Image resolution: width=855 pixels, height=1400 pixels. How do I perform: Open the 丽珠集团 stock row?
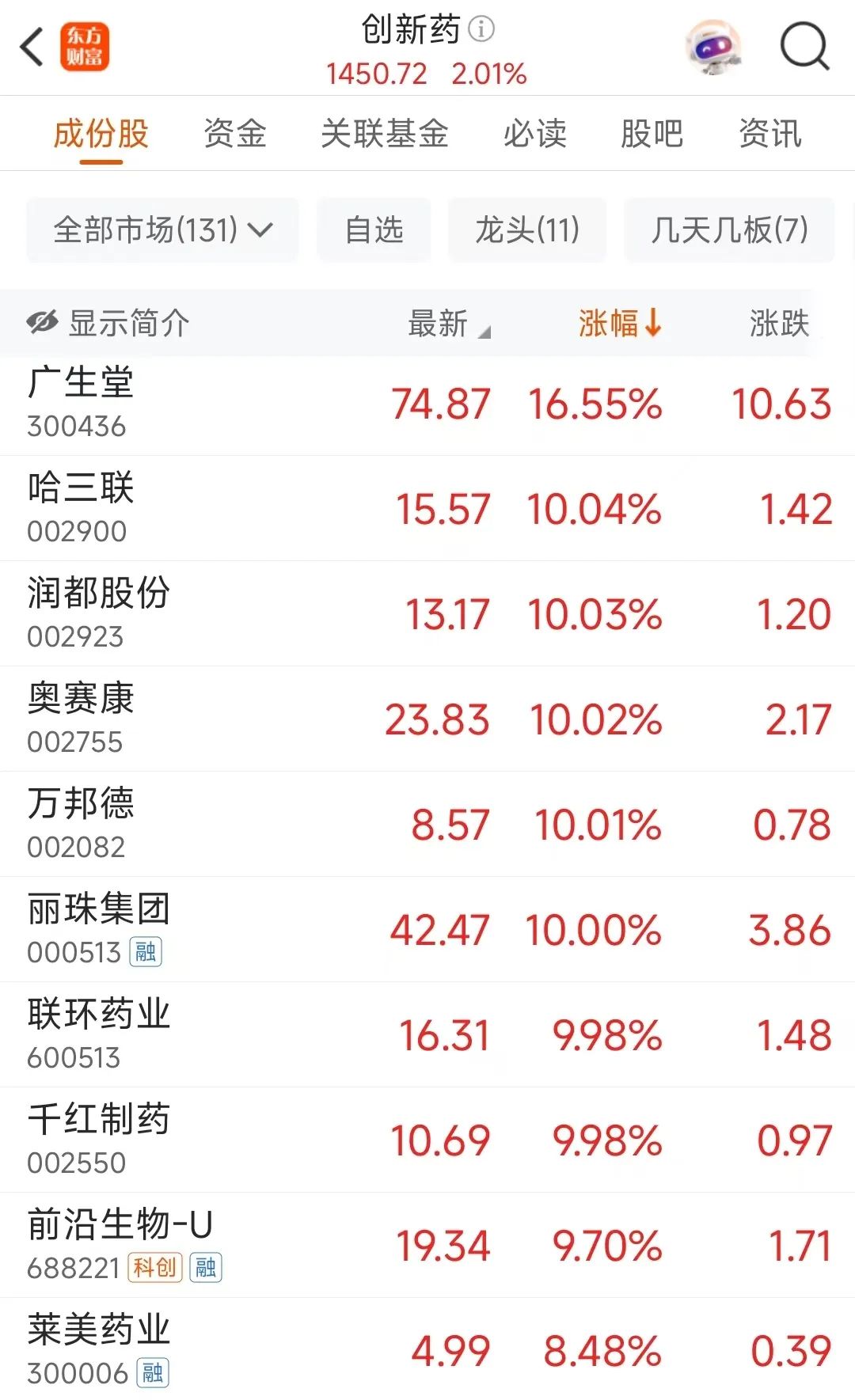(x=427, y=929)
